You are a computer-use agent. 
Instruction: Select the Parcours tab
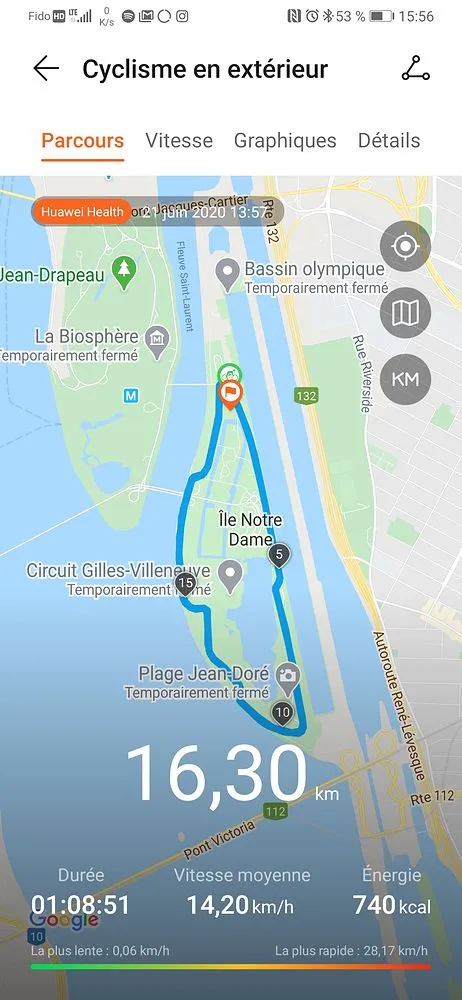(83, 140)
